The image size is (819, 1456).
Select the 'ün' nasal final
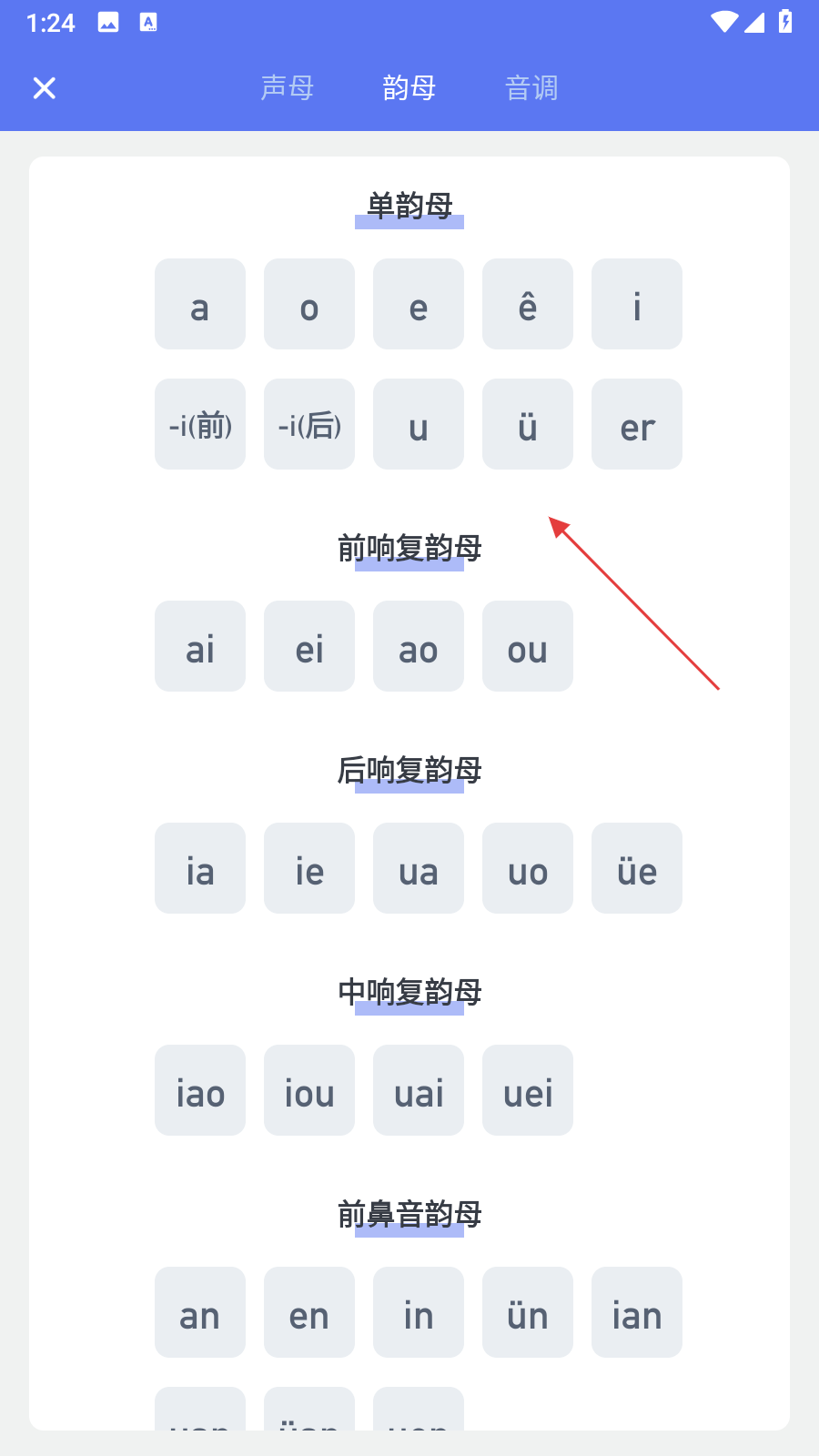(x=528, y=1312)
